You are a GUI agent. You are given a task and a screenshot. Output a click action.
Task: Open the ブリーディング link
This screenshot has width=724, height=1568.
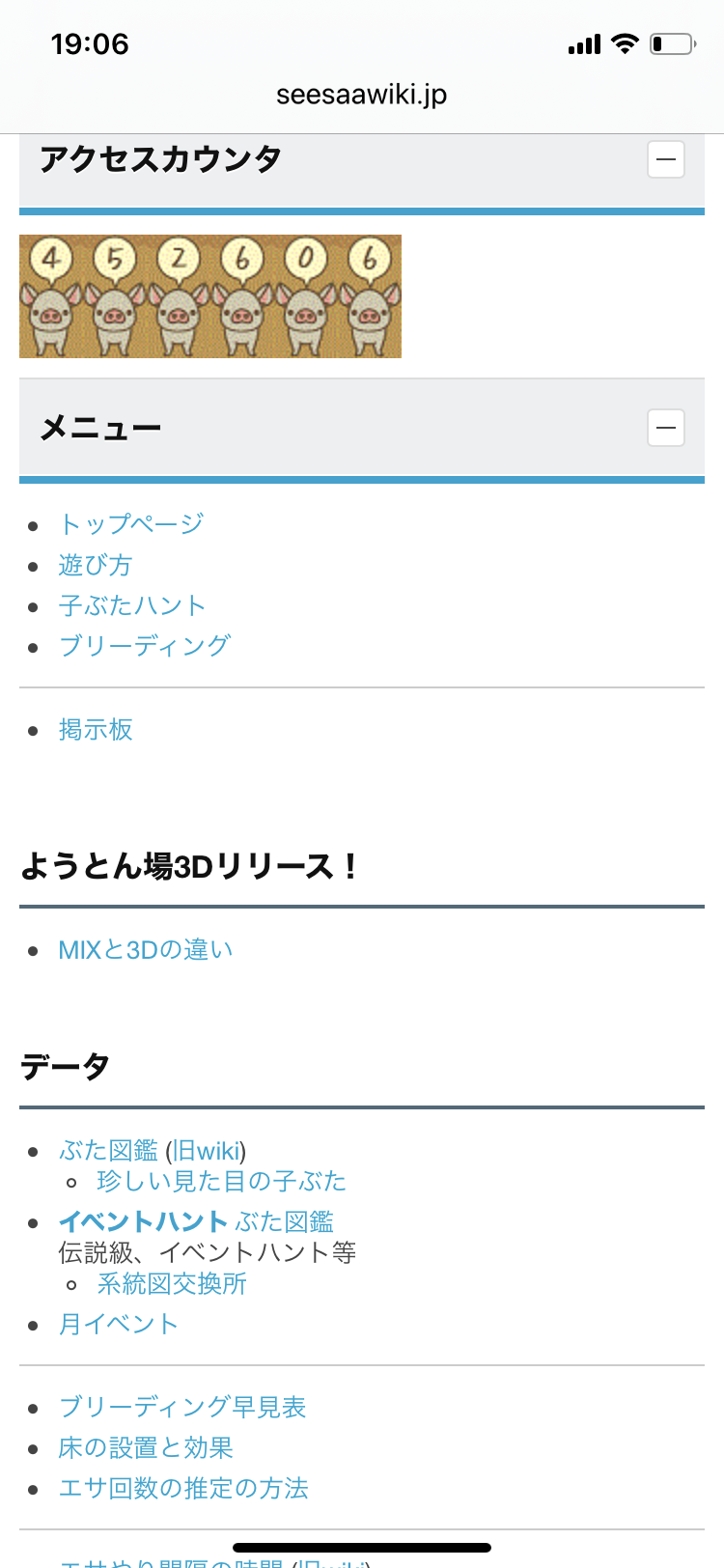click(145, 646)
